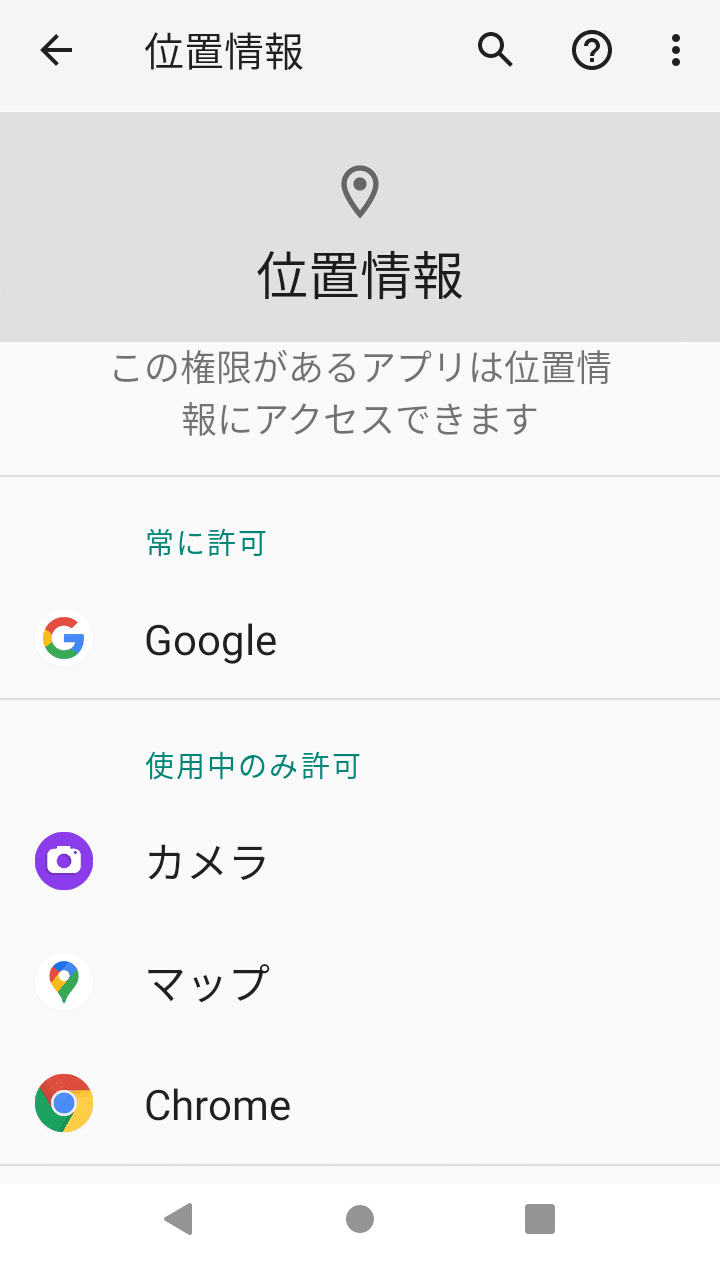Select the Camera app icon
Viewport: 720px width, 1267px height.
(64, 860)
